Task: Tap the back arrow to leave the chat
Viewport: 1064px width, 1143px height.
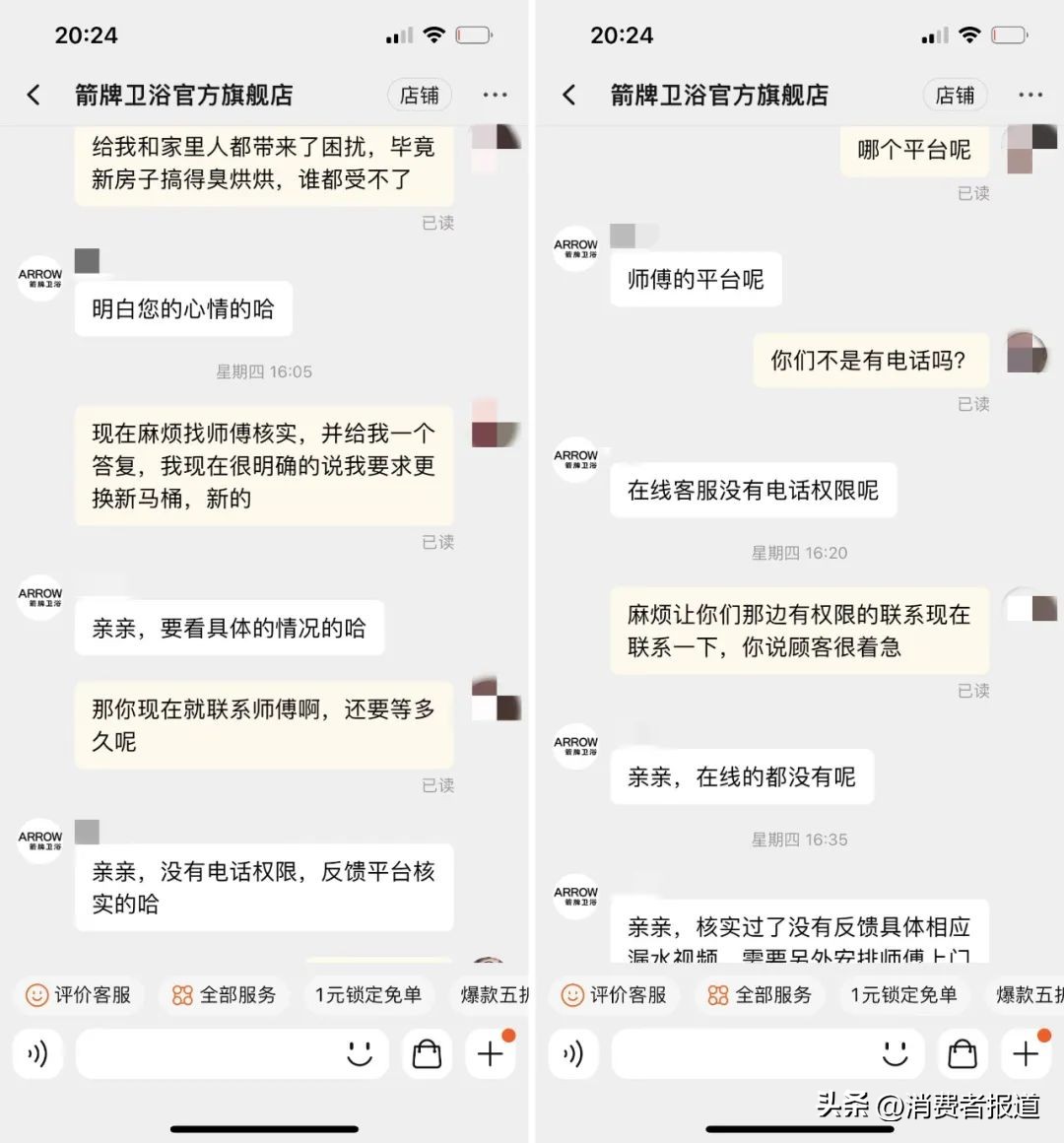Action: (x=33, y=95)
